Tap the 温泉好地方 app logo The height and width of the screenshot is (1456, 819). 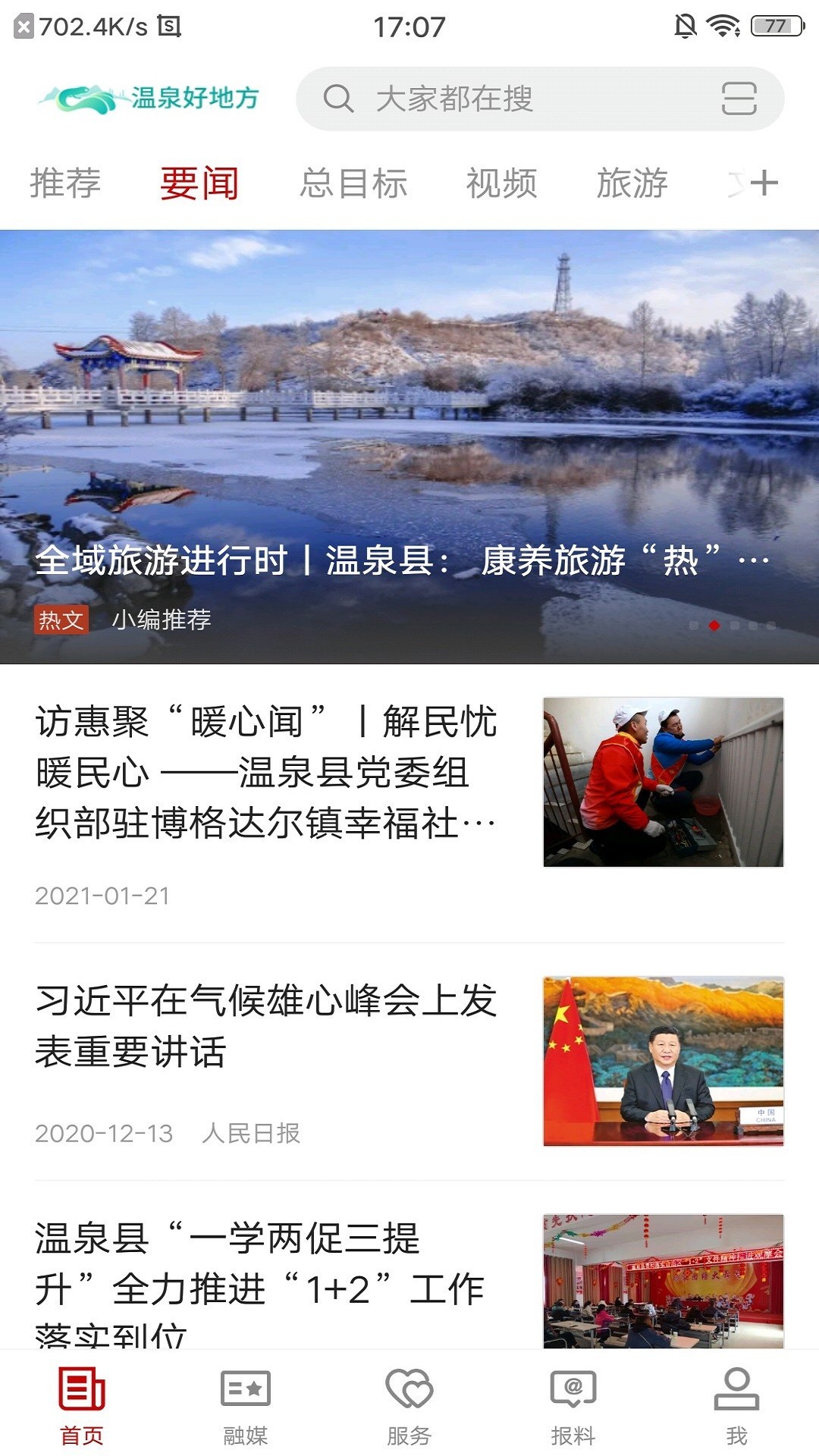(x=150, y=99)
